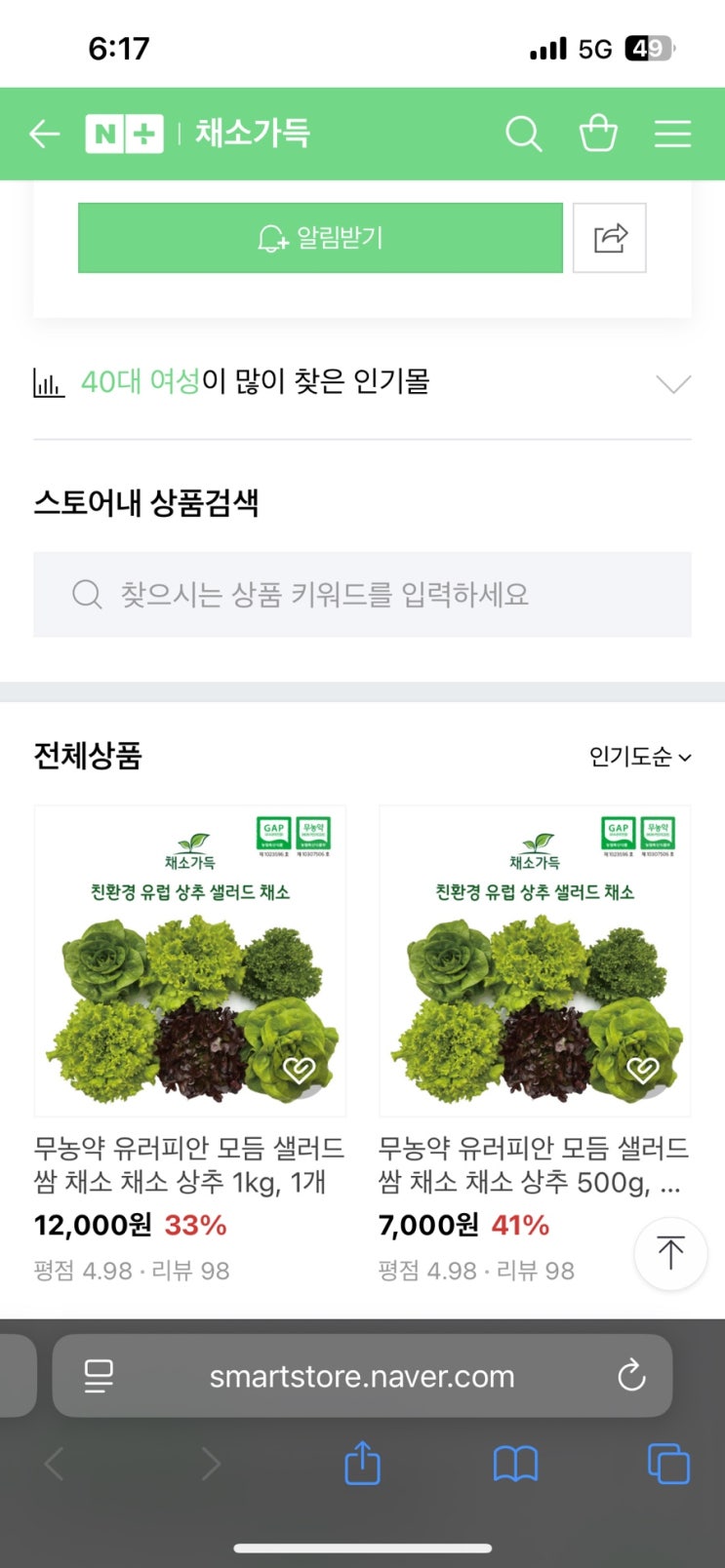Open the hamburger menu
The image size is (725, 1568).
click(x=672, y=134)
